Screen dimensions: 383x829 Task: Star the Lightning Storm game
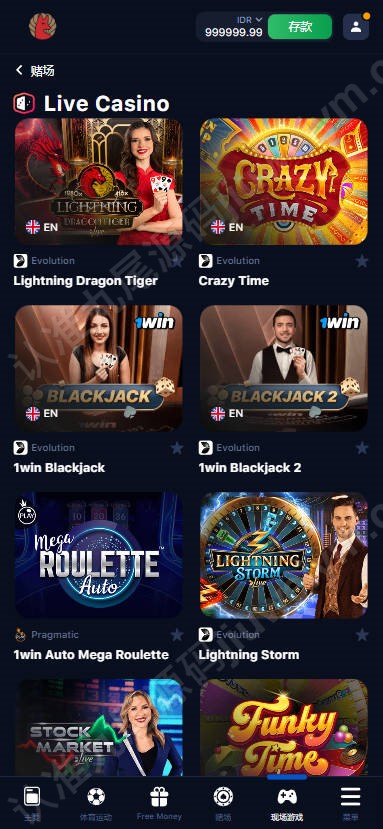click(x=362, y=634)
